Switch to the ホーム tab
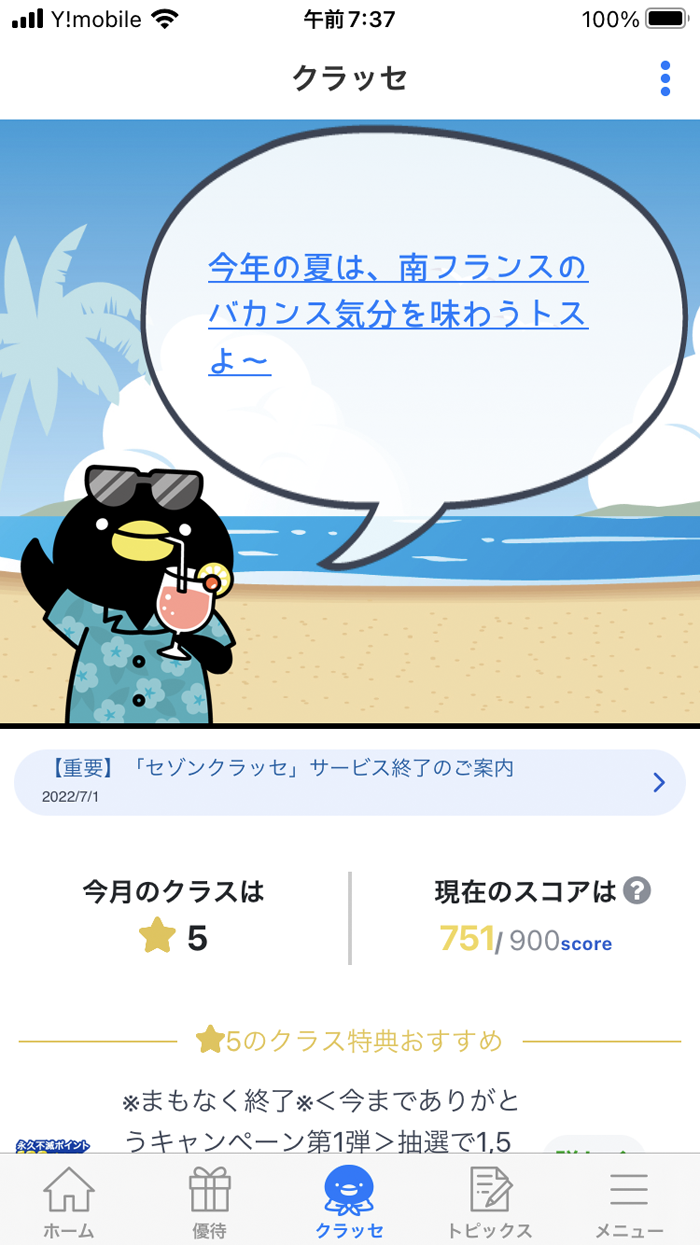This screenshot has width=700, height=1245. [x=70, y=1203]
